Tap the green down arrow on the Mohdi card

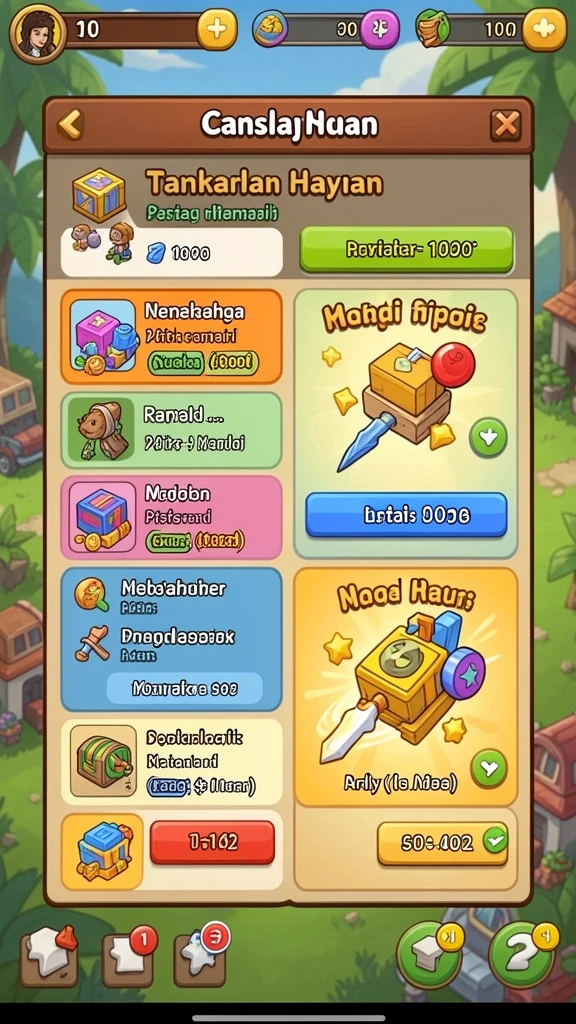click(x=488, y=437)
